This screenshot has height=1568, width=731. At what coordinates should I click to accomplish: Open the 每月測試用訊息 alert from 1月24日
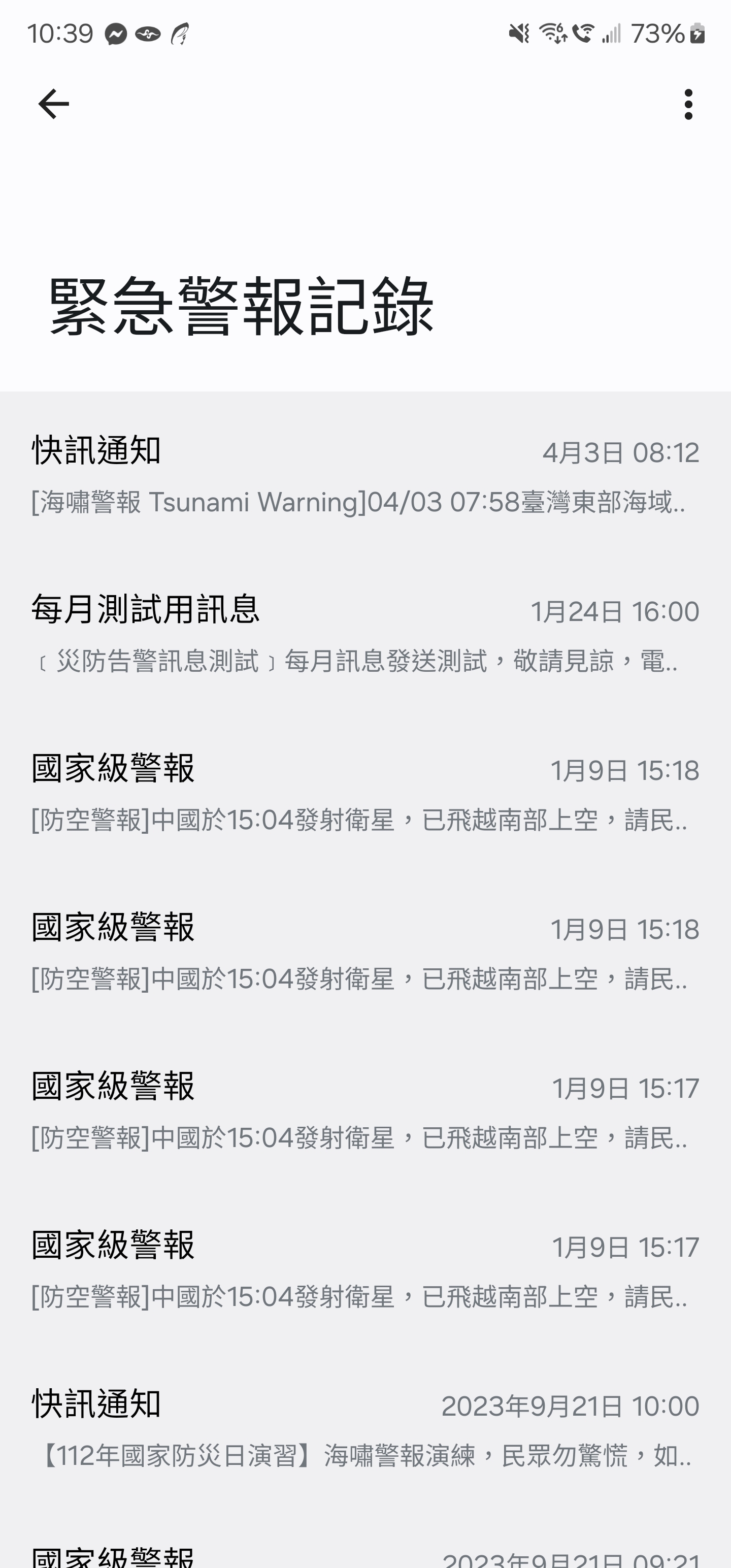(365, 634)
